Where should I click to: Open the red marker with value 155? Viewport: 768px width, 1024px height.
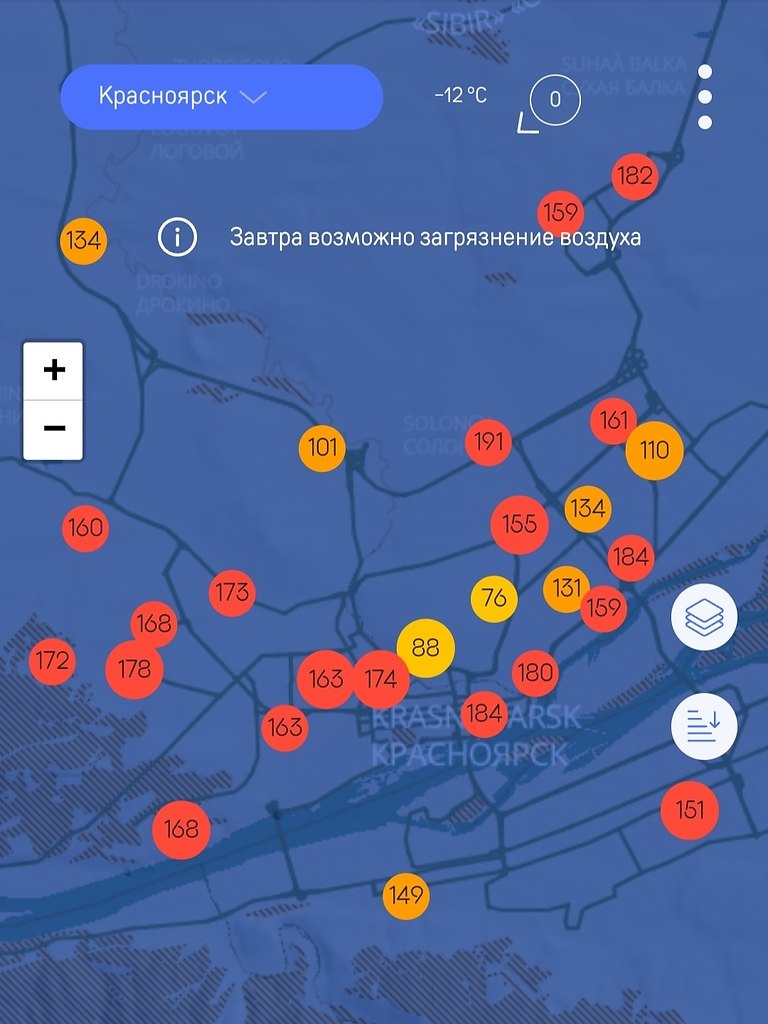pos(520,524)
